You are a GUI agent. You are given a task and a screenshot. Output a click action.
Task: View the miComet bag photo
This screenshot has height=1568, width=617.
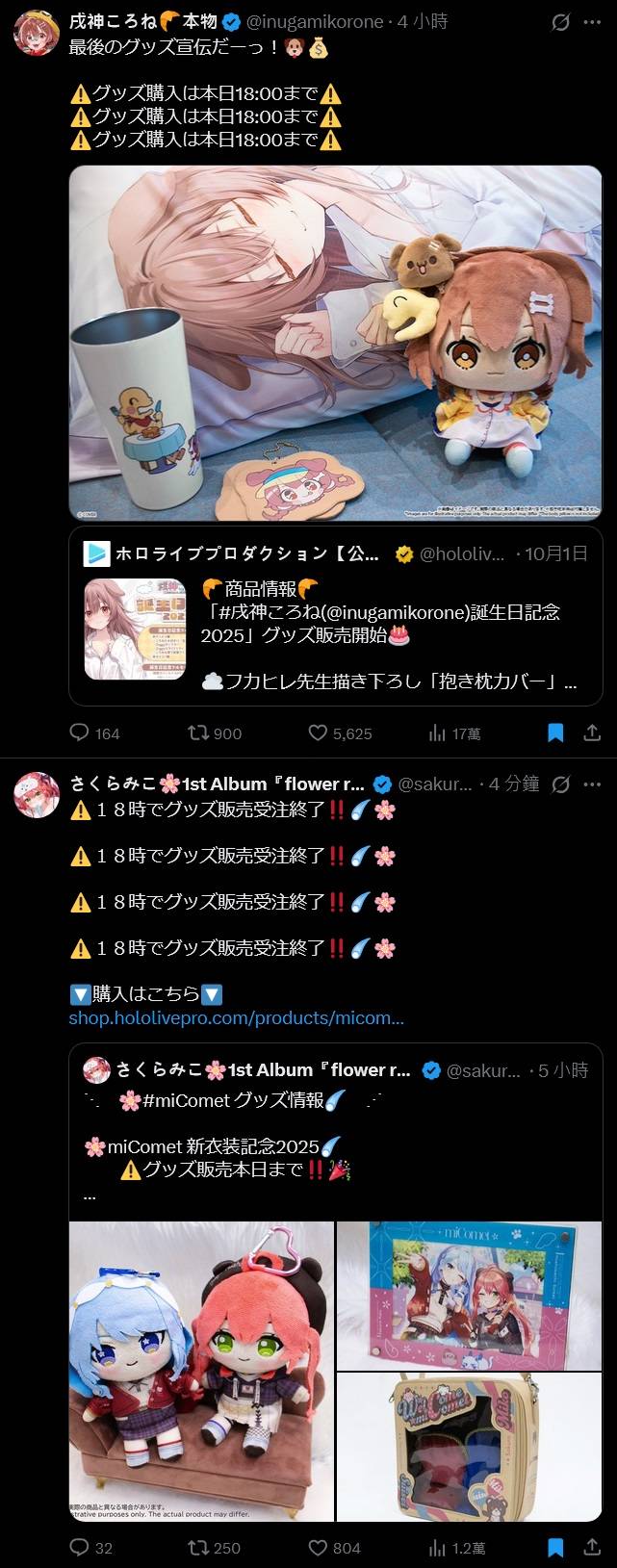[x=469, y=1447]
